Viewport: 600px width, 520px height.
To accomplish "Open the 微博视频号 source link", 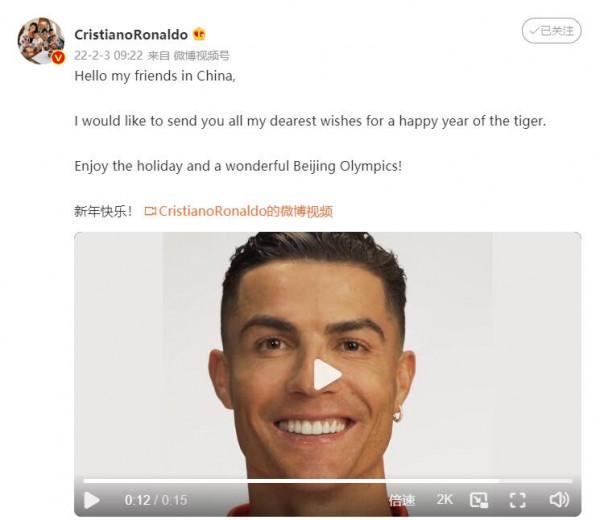I will 204,56.
